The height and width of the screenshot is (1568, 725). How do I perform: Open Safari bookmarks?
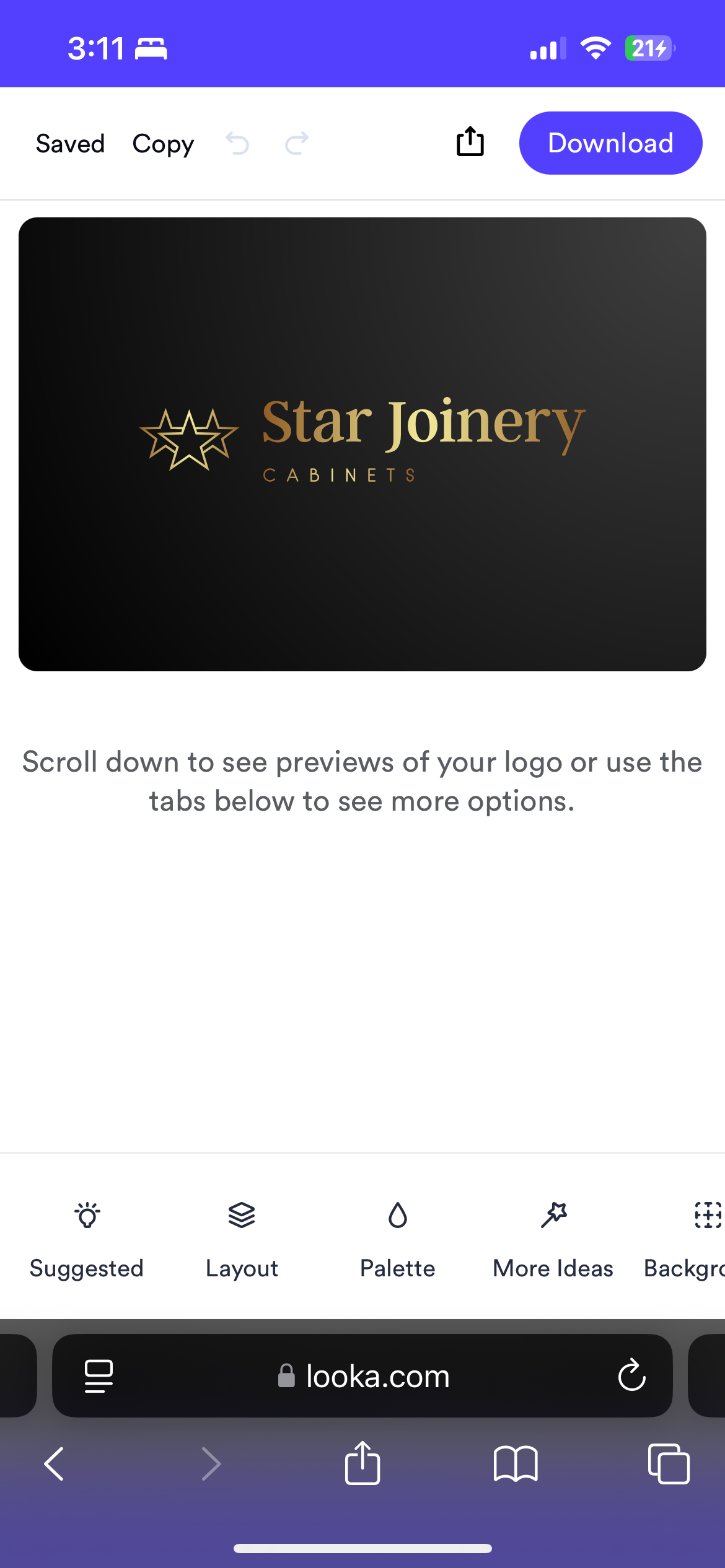pyautogui.click(x=516, y=1465)
